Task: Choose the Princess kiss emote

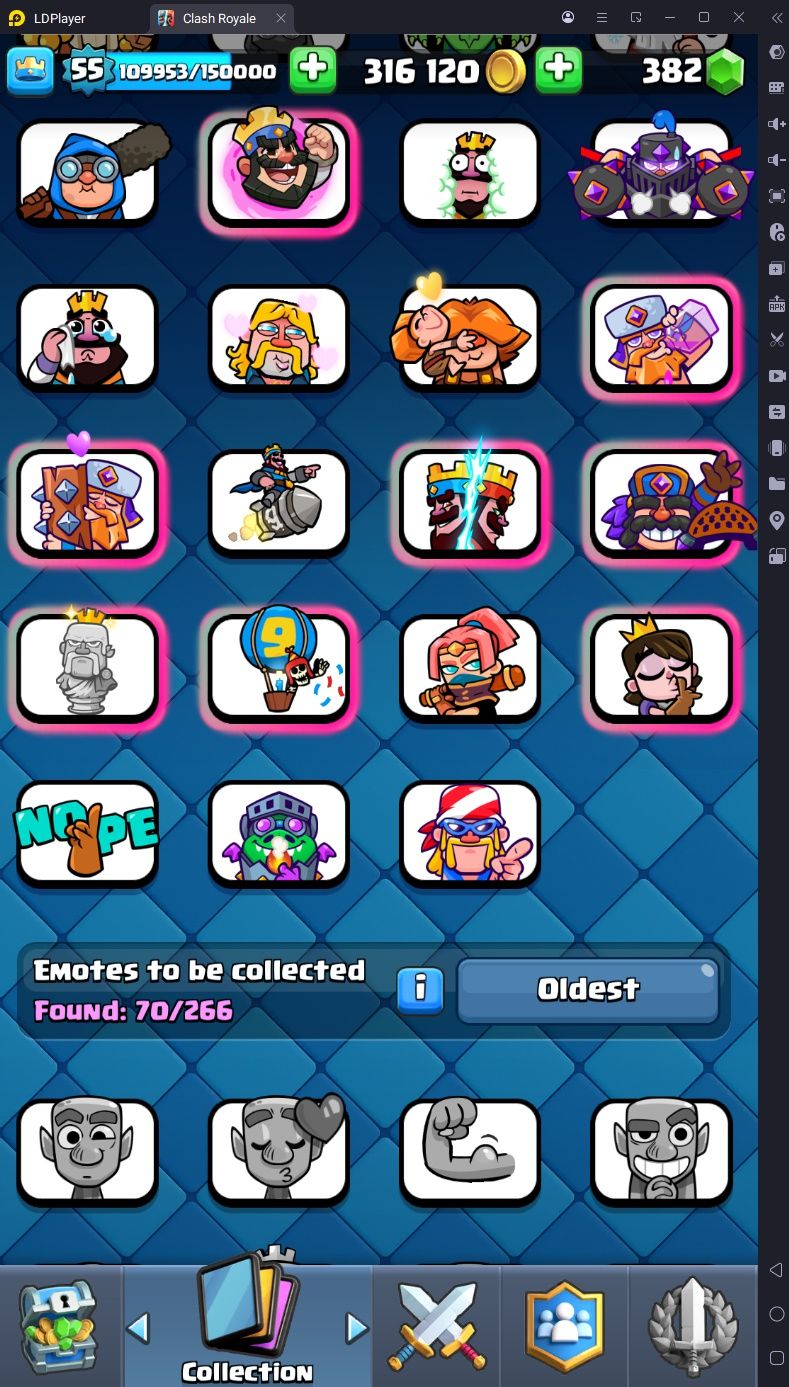Action: [x=662, y=666]
